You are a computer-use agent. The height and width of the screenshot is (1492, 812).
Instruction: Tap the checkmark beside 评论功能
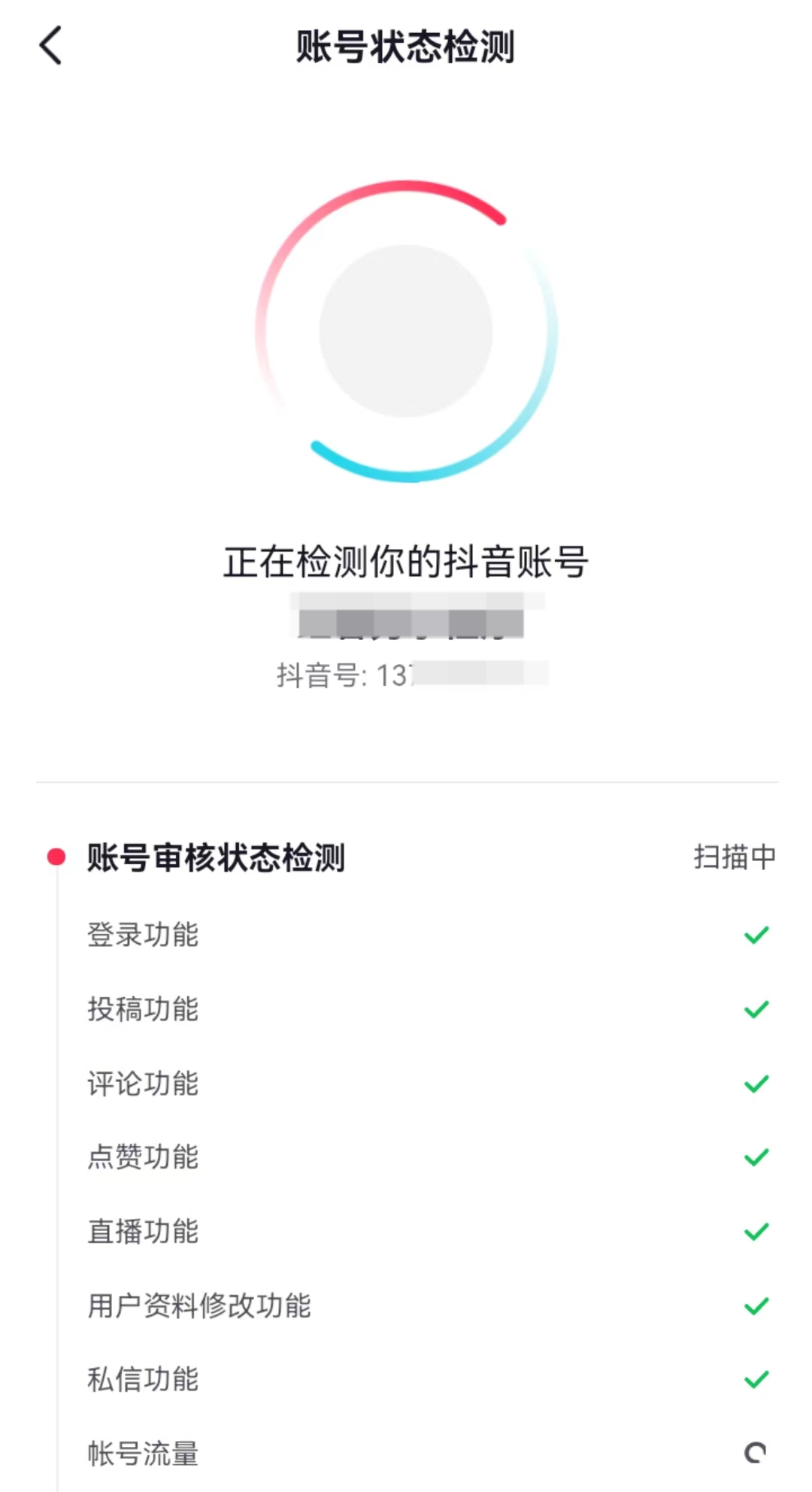[x=756, y=1082]
